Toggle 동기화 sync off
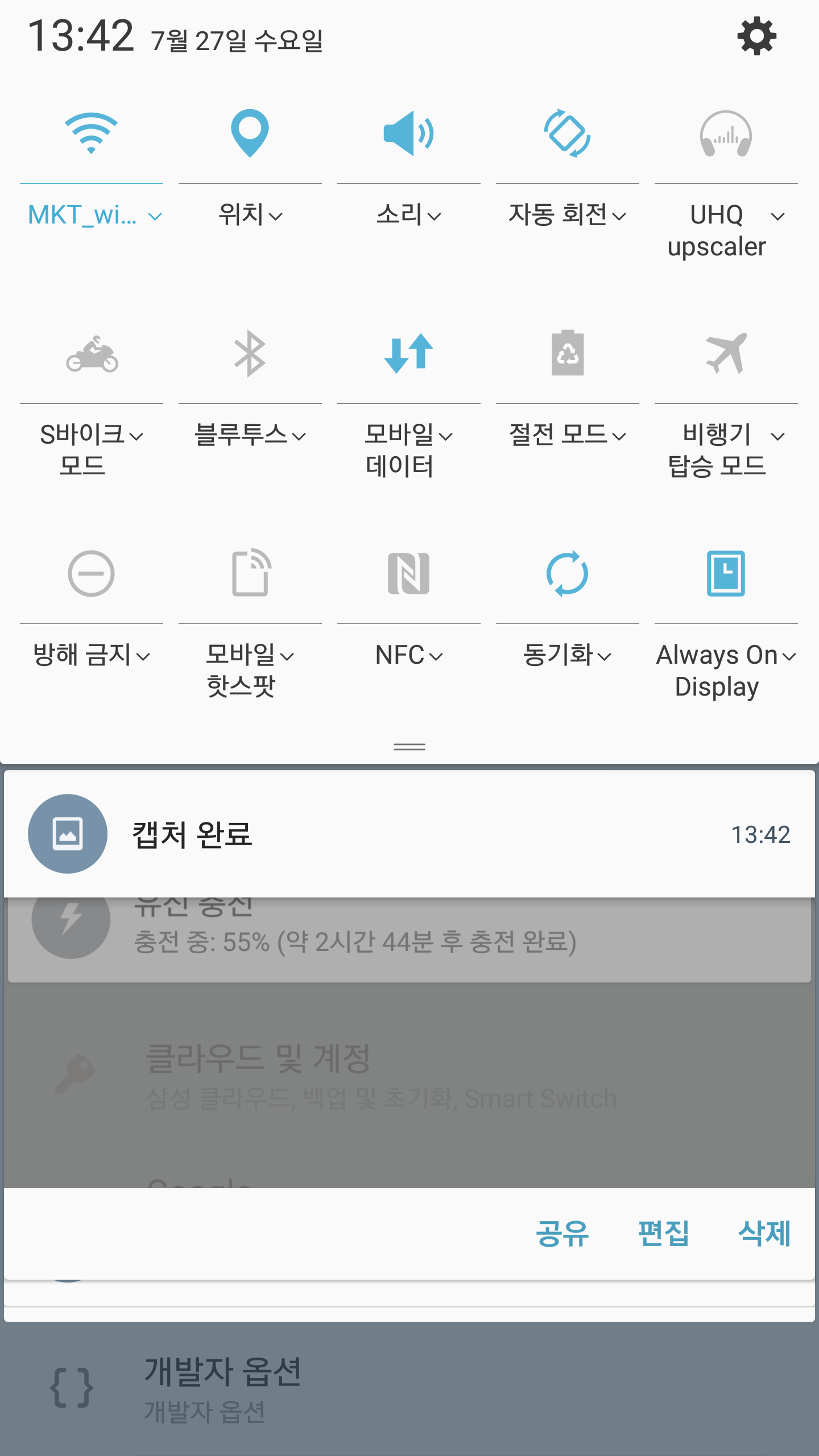The image size is (819, 1456). [567, 573]
